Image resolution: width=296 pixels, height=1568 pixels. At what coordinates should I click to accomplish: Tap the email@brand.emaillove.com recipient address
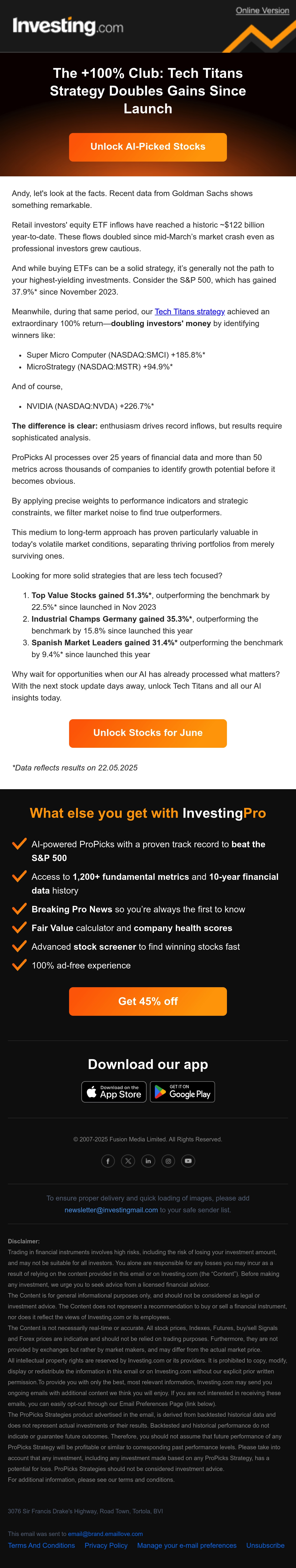(x=105, y=1534)
